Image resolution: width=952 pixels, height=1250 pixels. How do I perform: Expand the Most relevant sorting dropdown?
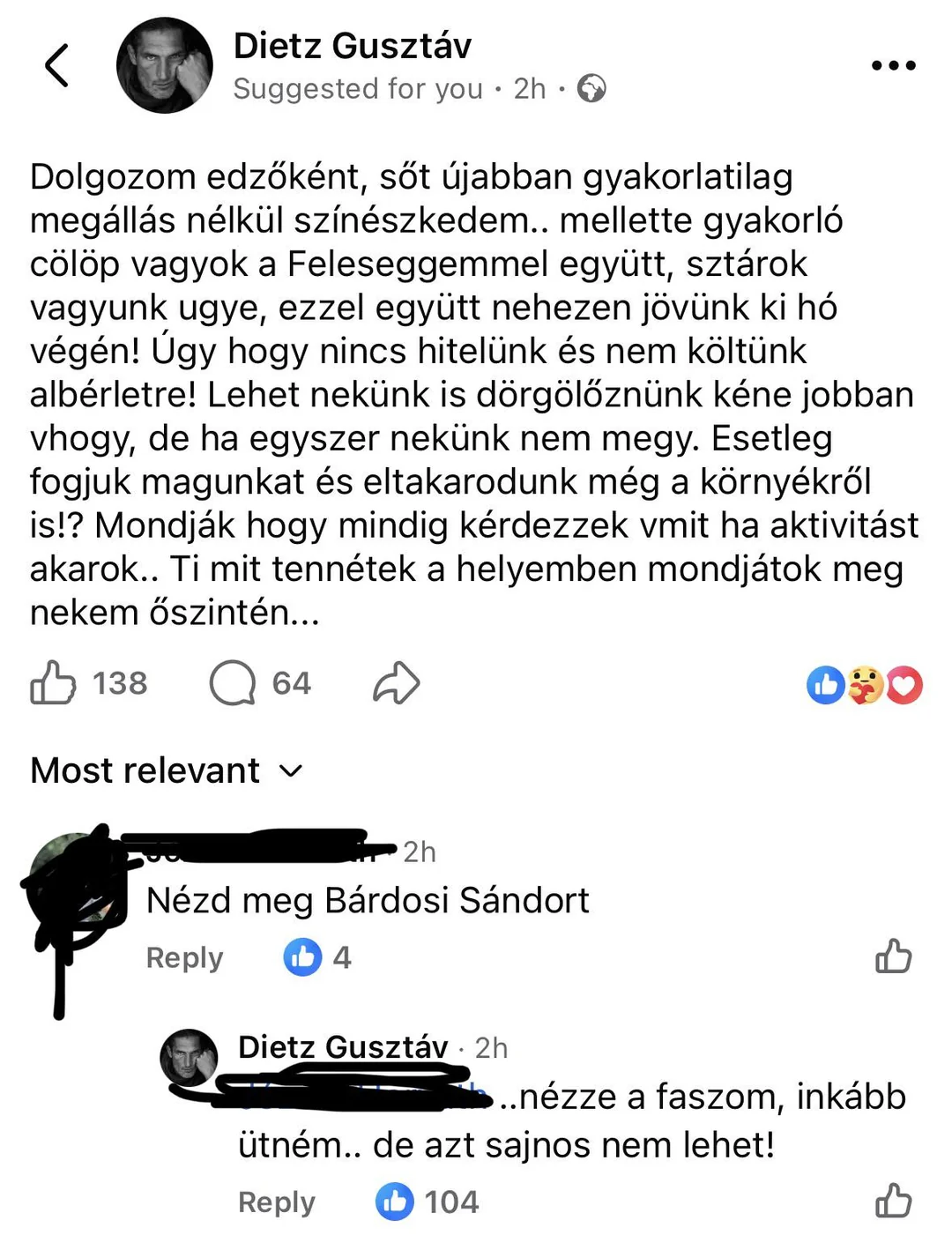(167, 770)
